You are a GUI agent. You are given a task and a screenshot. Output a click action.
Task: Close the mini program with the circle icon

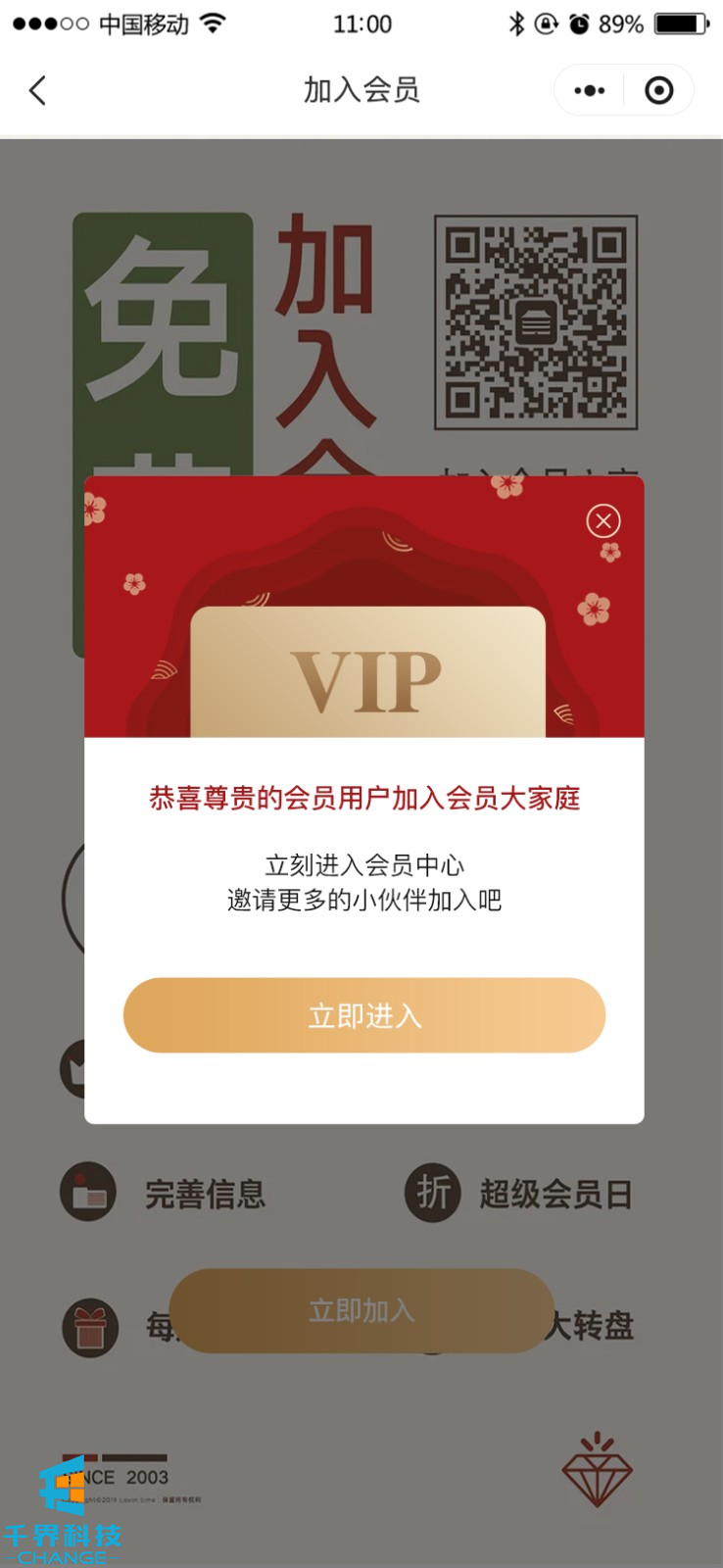[x=659, y=91]
